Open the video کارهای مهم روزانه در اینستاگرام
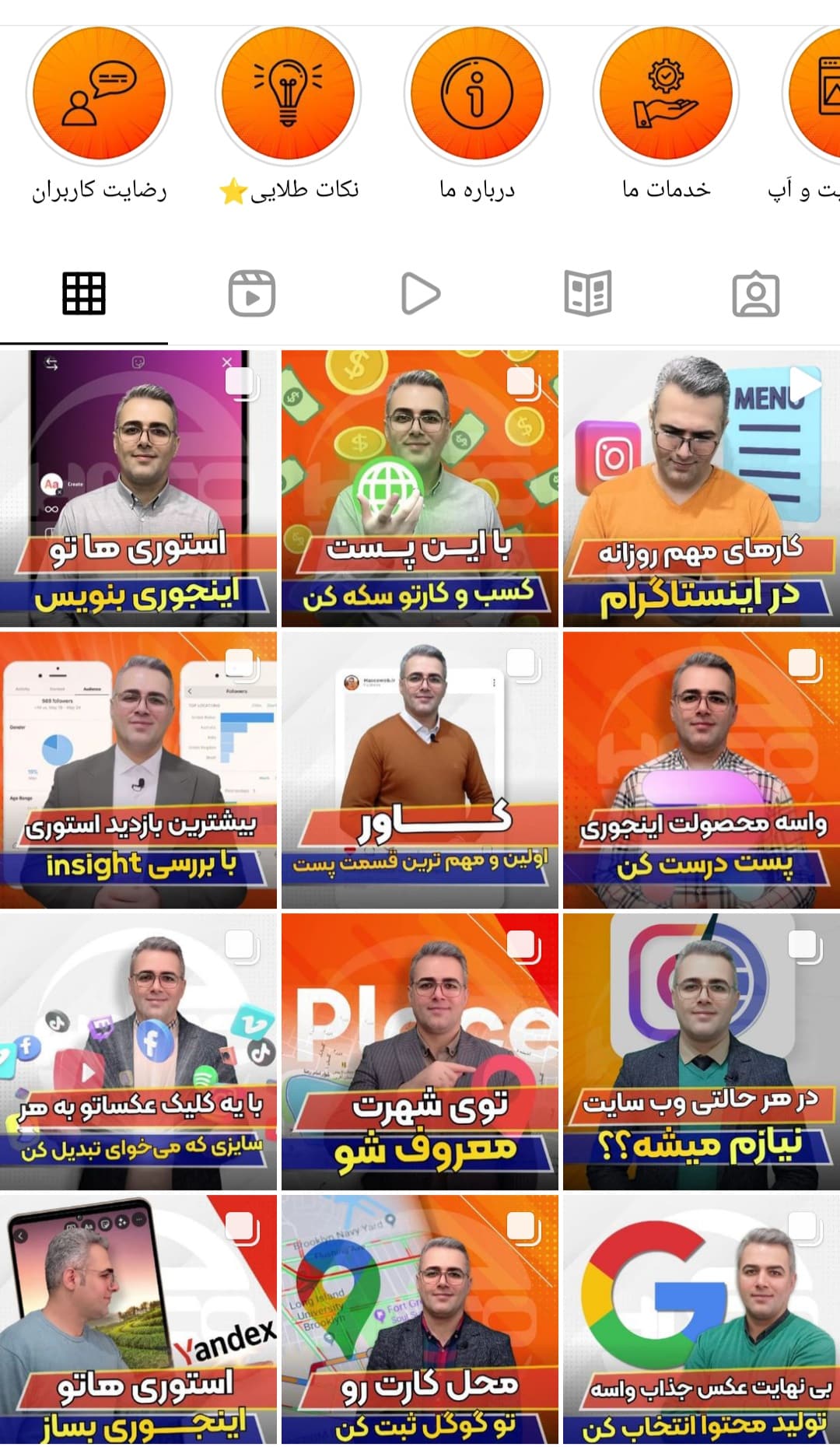This screenshot has width=840, height=1447. (x=702, y=489)
